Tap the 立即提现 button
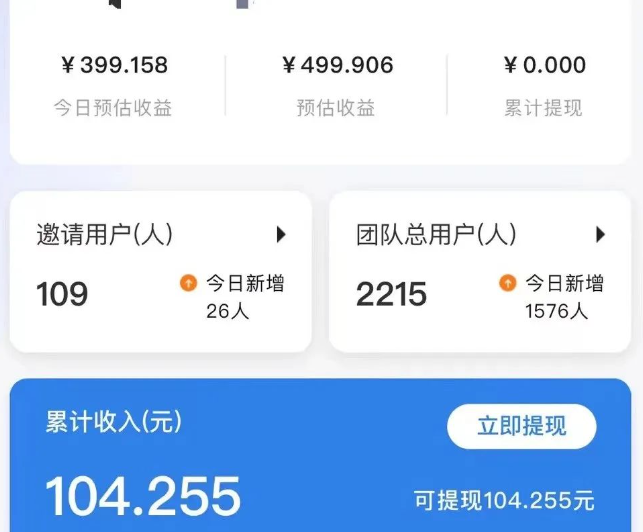The width and height of the screenshot is (643, 532). tap(521, 427)
